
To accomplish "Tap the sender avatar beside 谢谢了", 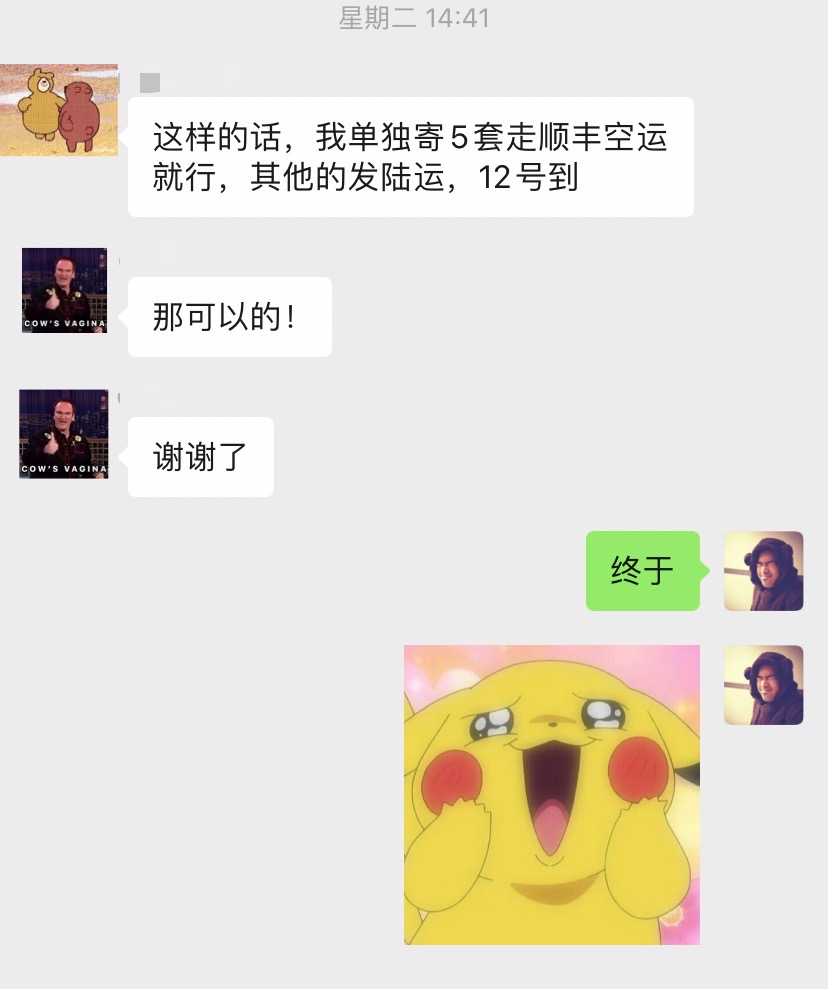I will (x=64, y=433).
